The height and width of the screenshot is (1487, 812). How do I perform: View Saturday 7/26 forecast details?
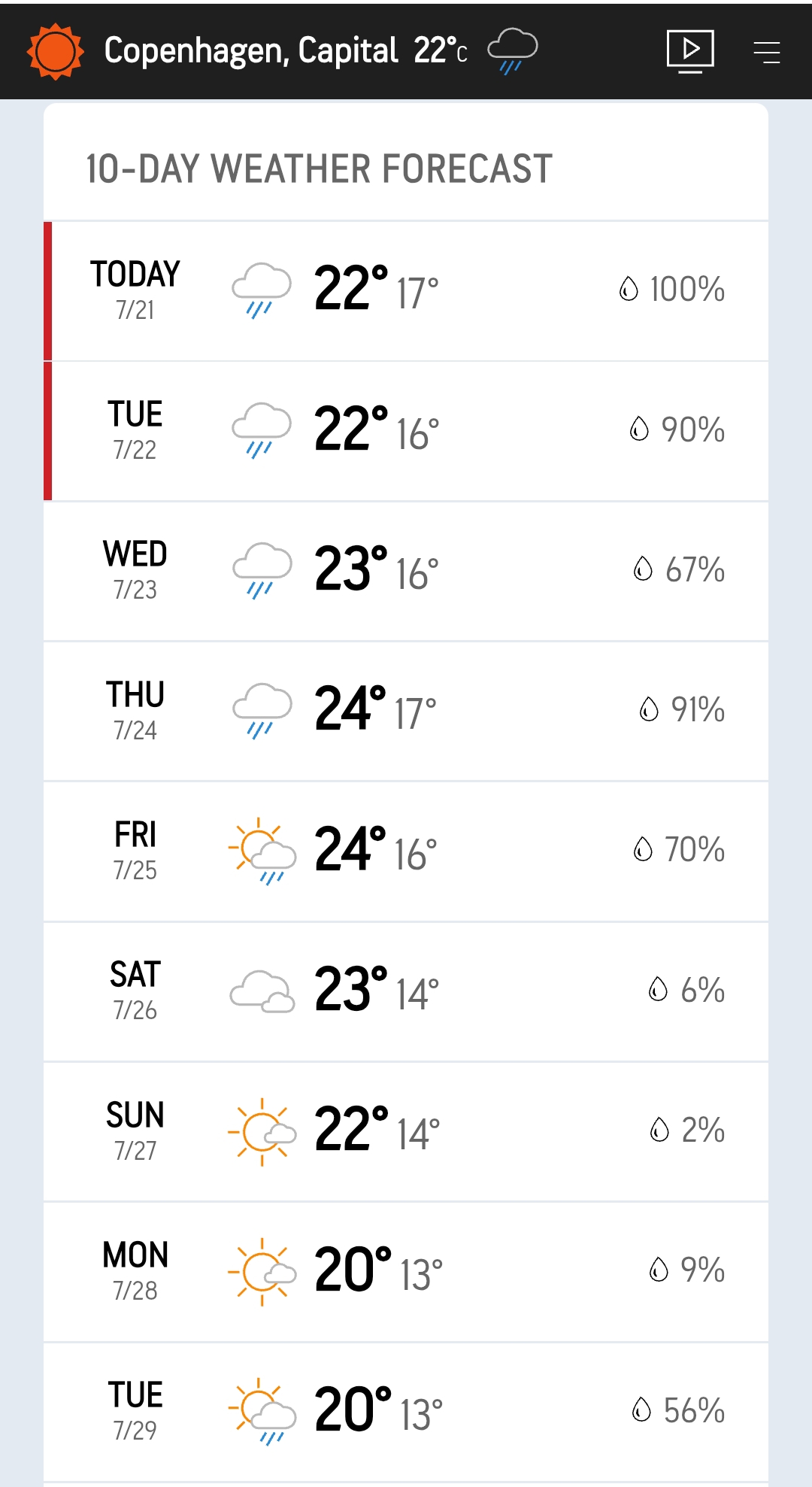tap(406, 991)
